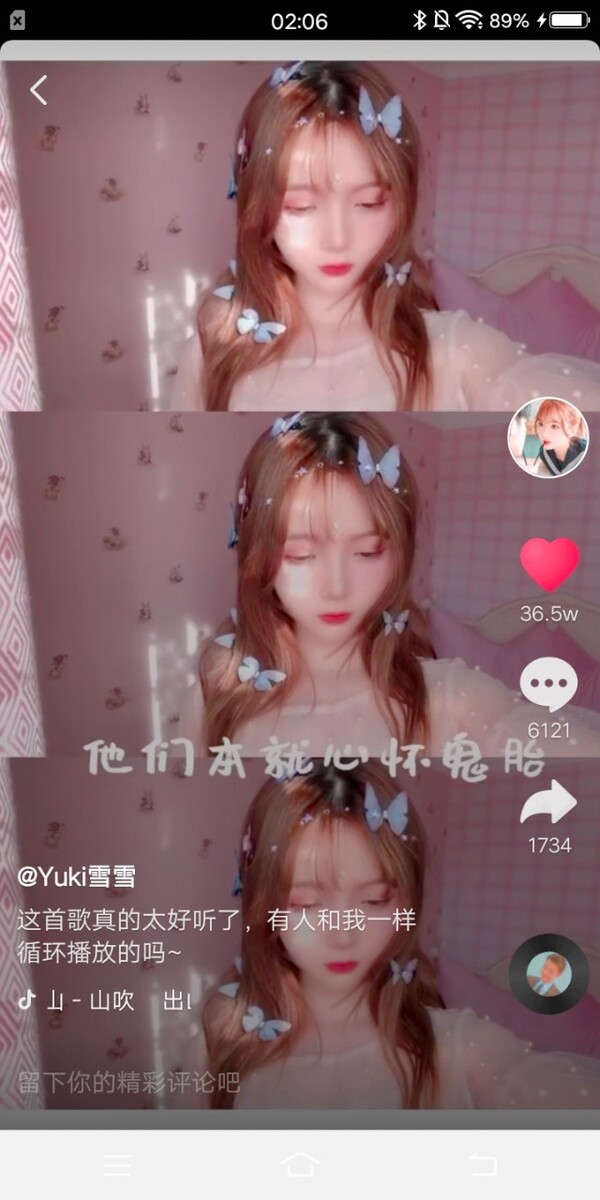Tap the system back button
Screen dimensions: 600x1200
pos(482,1164)
